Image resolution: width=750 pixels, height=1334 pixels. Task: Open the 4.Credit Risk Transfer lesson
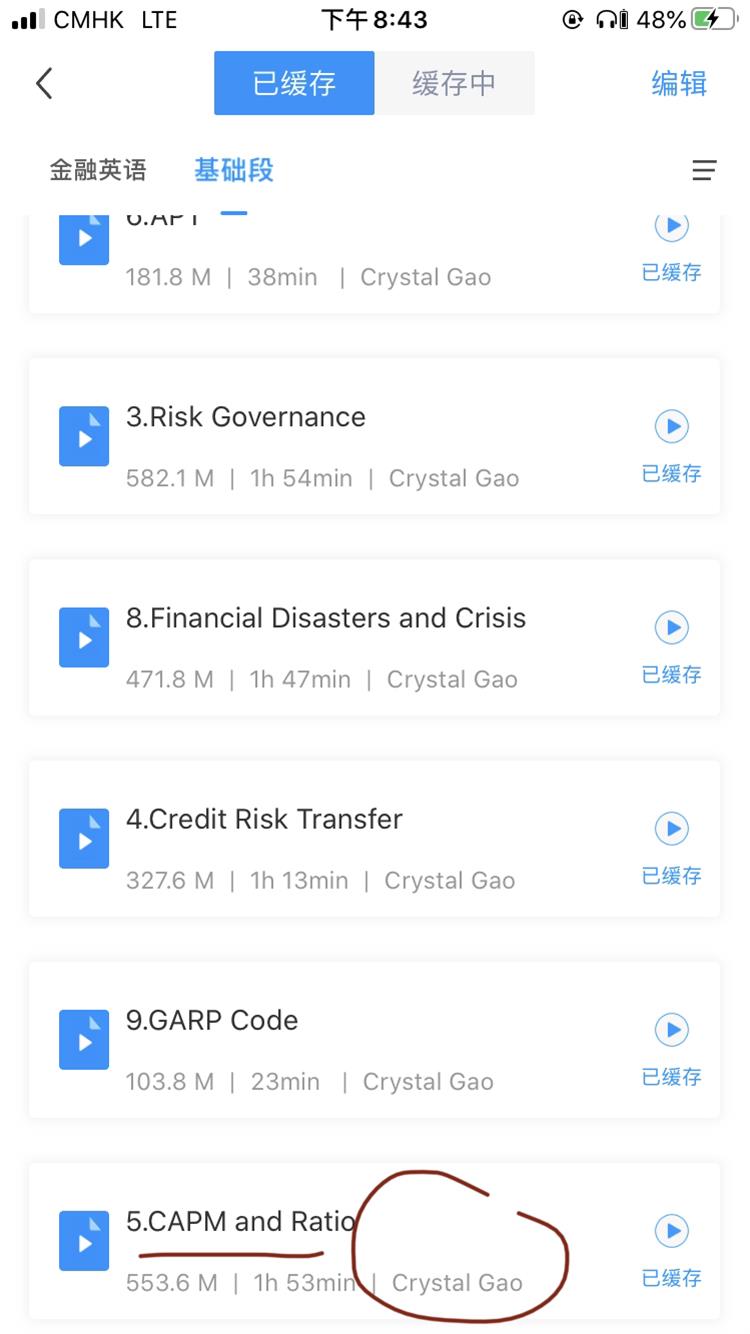[x=375, y=838]
